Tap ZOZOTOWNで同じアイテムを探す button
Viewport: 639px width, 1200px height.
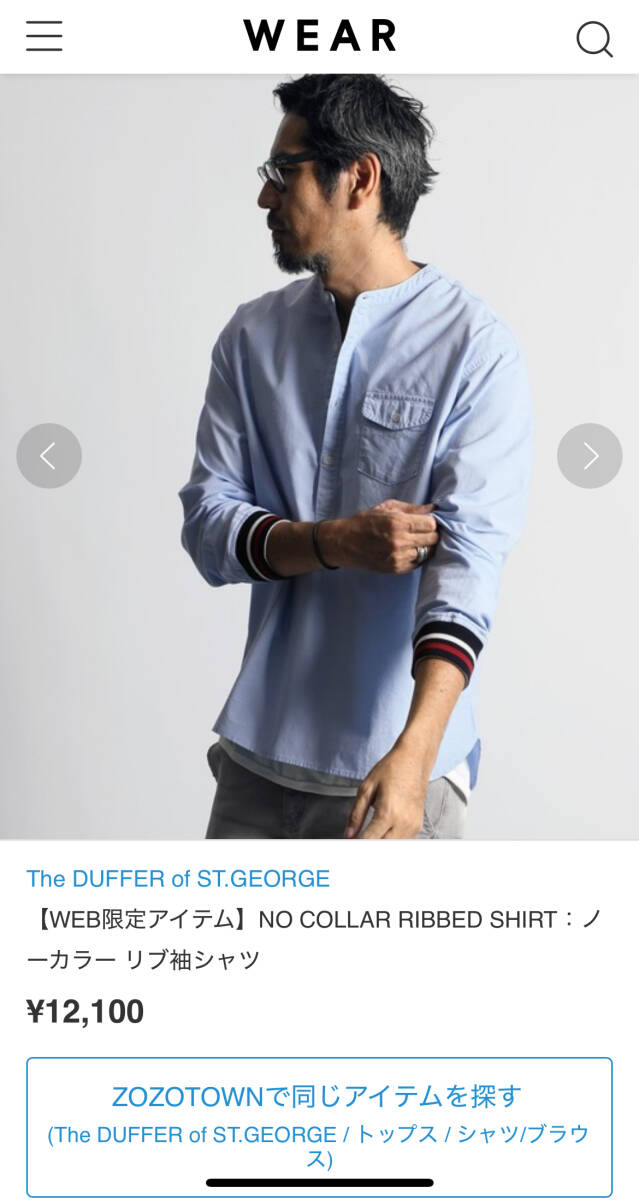click(319, 1126)
